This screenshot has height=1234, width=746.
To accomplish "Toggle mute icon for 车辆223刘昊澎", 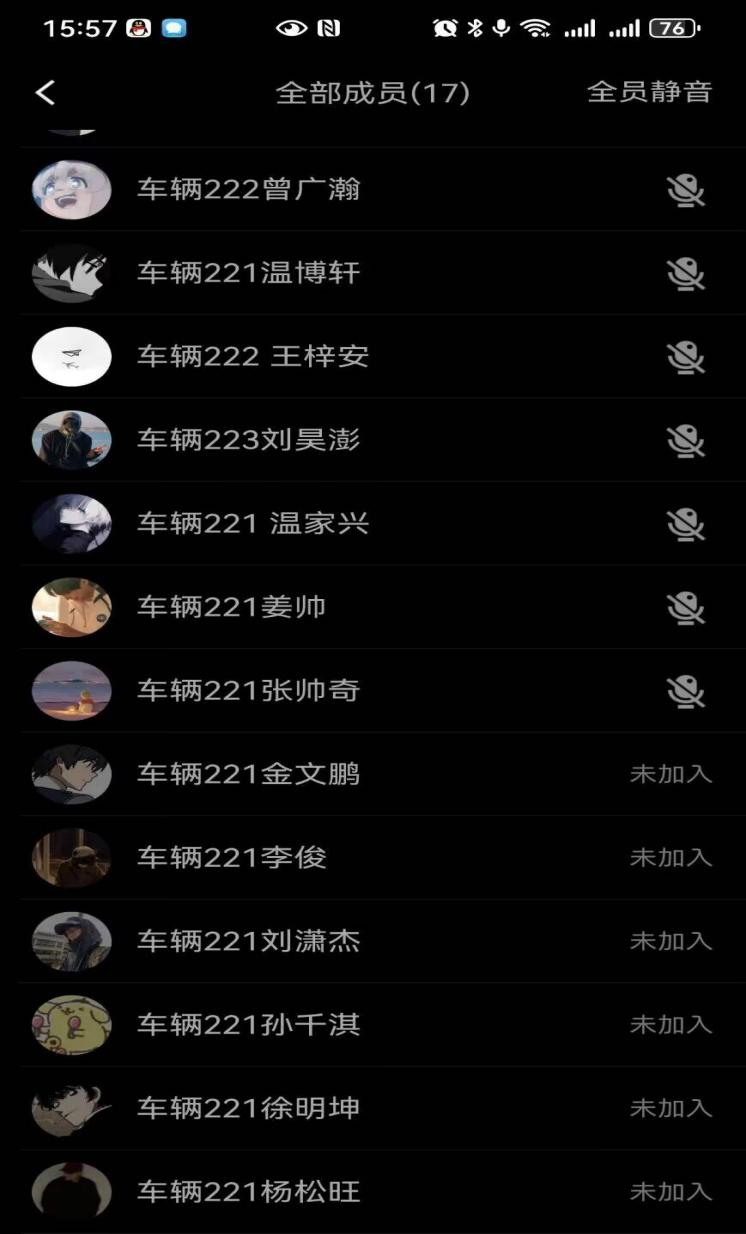I will click(x=686, y=441).
